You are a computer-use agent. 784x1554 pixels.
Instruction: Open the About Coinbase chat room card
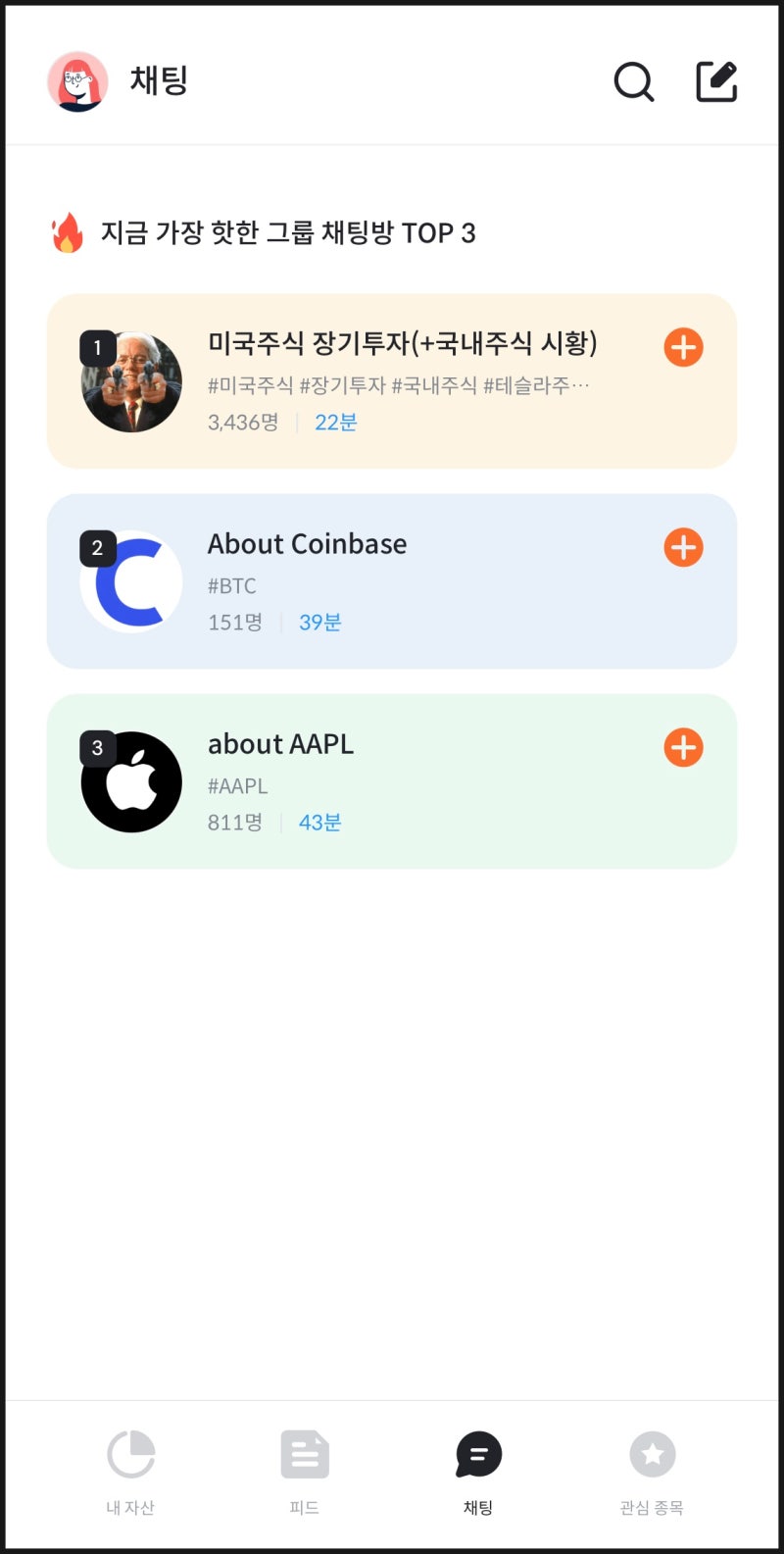point(392,580)
